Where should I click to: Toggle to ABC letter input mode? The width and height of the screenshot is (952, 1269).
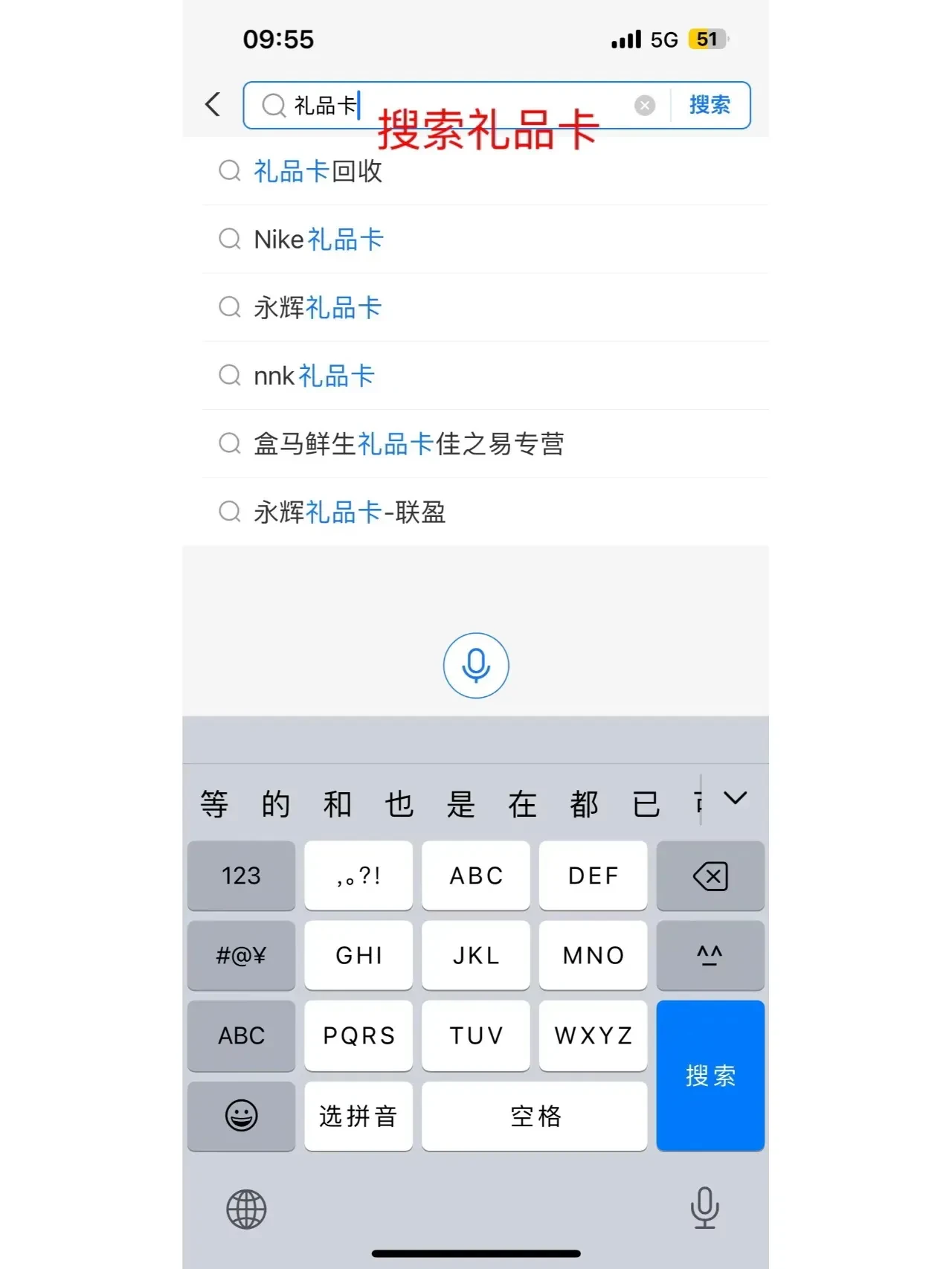pos(241,1035)
